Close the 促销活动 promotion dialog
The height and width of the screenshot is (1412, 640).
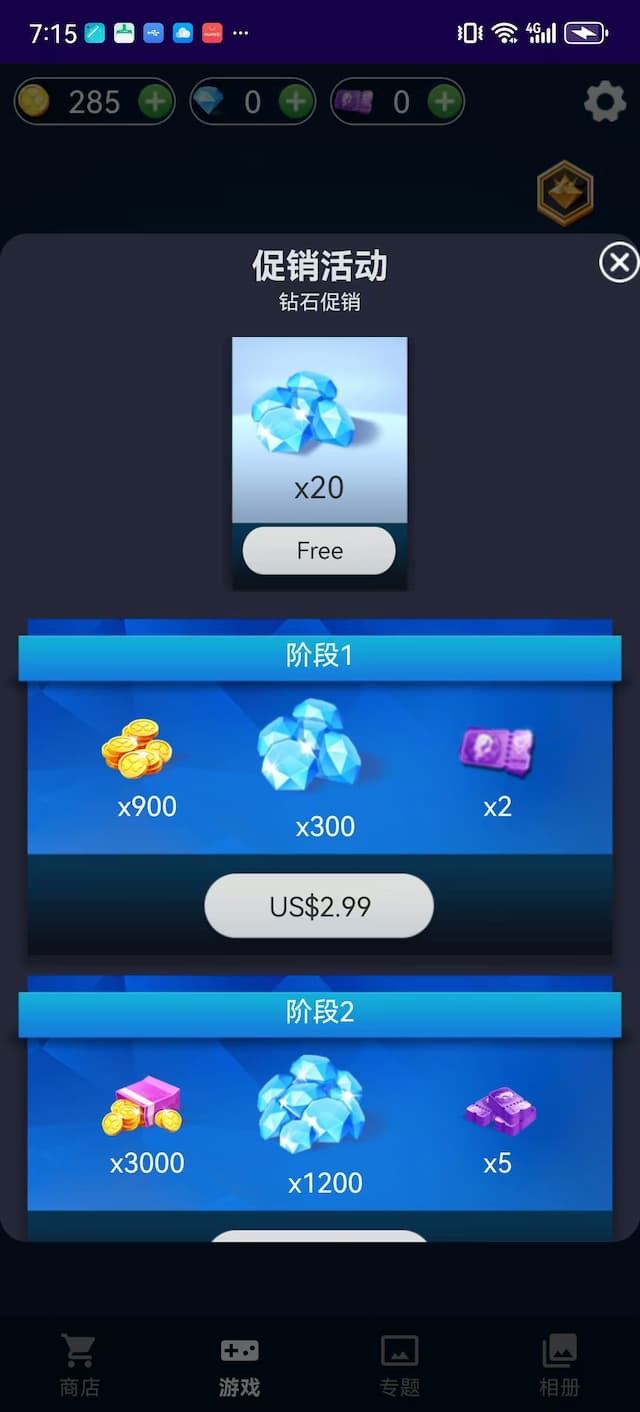click(619, 263)
